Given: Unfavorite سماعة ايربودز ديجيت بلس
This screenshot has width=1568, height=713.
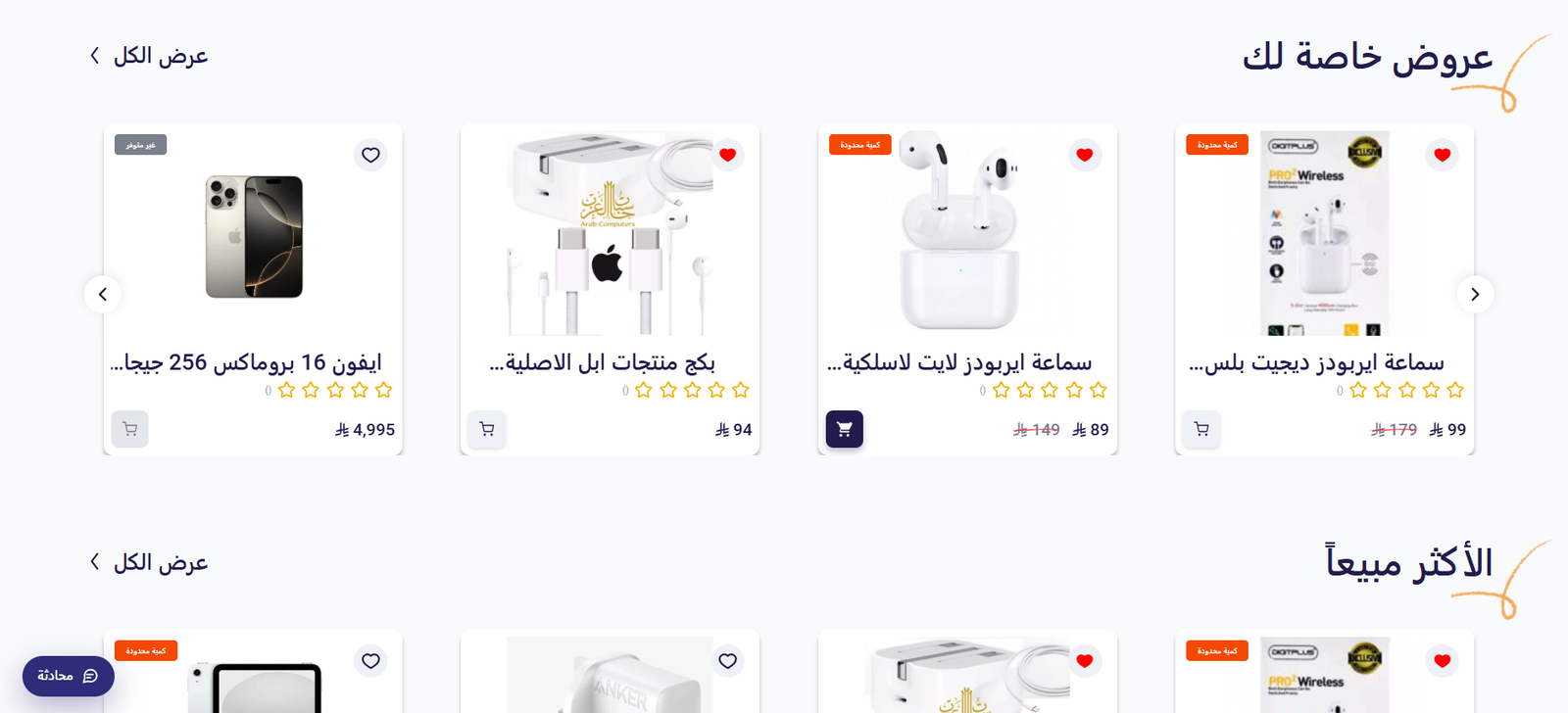Looking at the screenshot, I should [1442, 155].
